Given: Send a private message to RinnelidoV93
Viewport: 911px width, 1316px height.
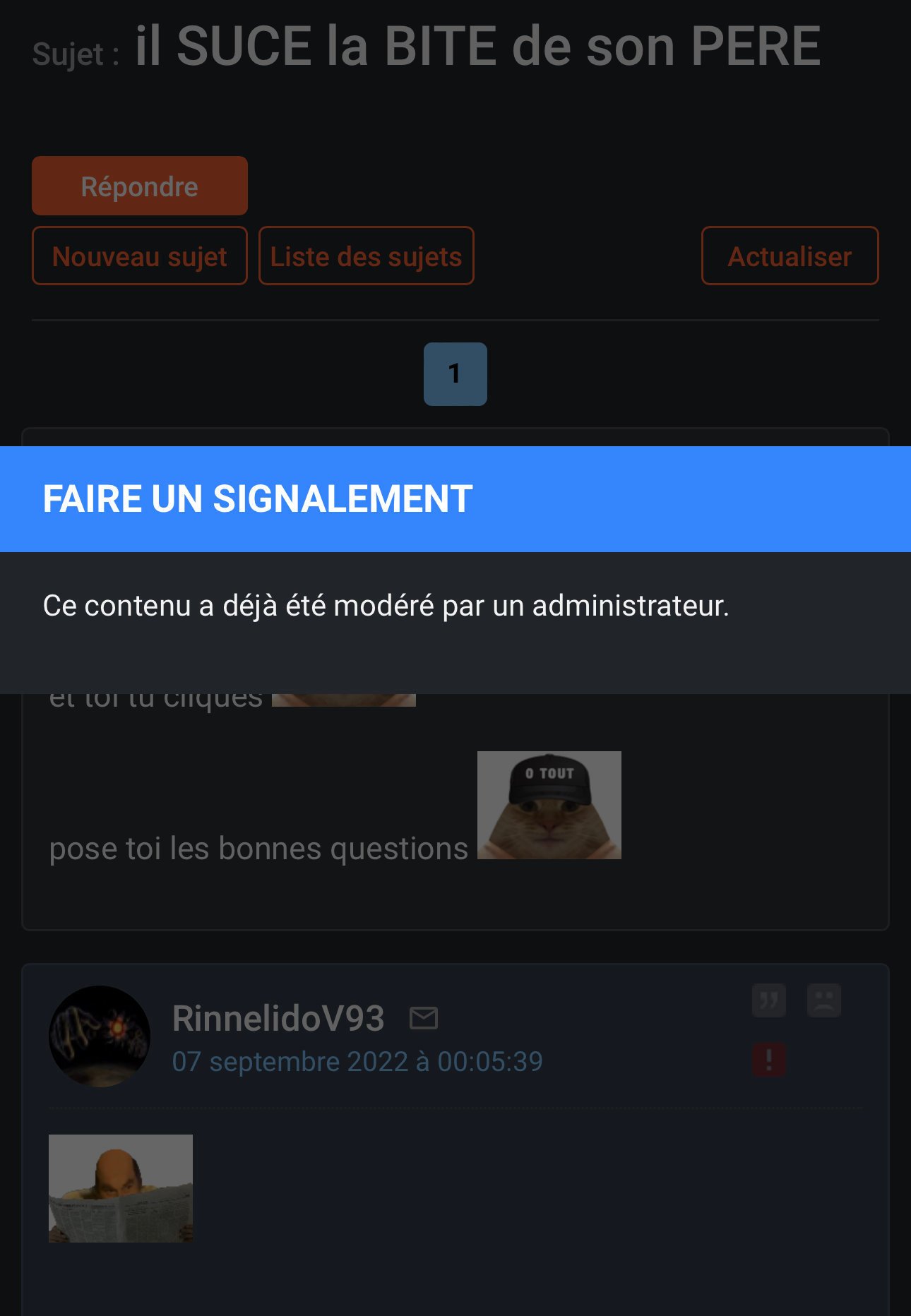Looking at the screenshot, I should [424, 1018].
